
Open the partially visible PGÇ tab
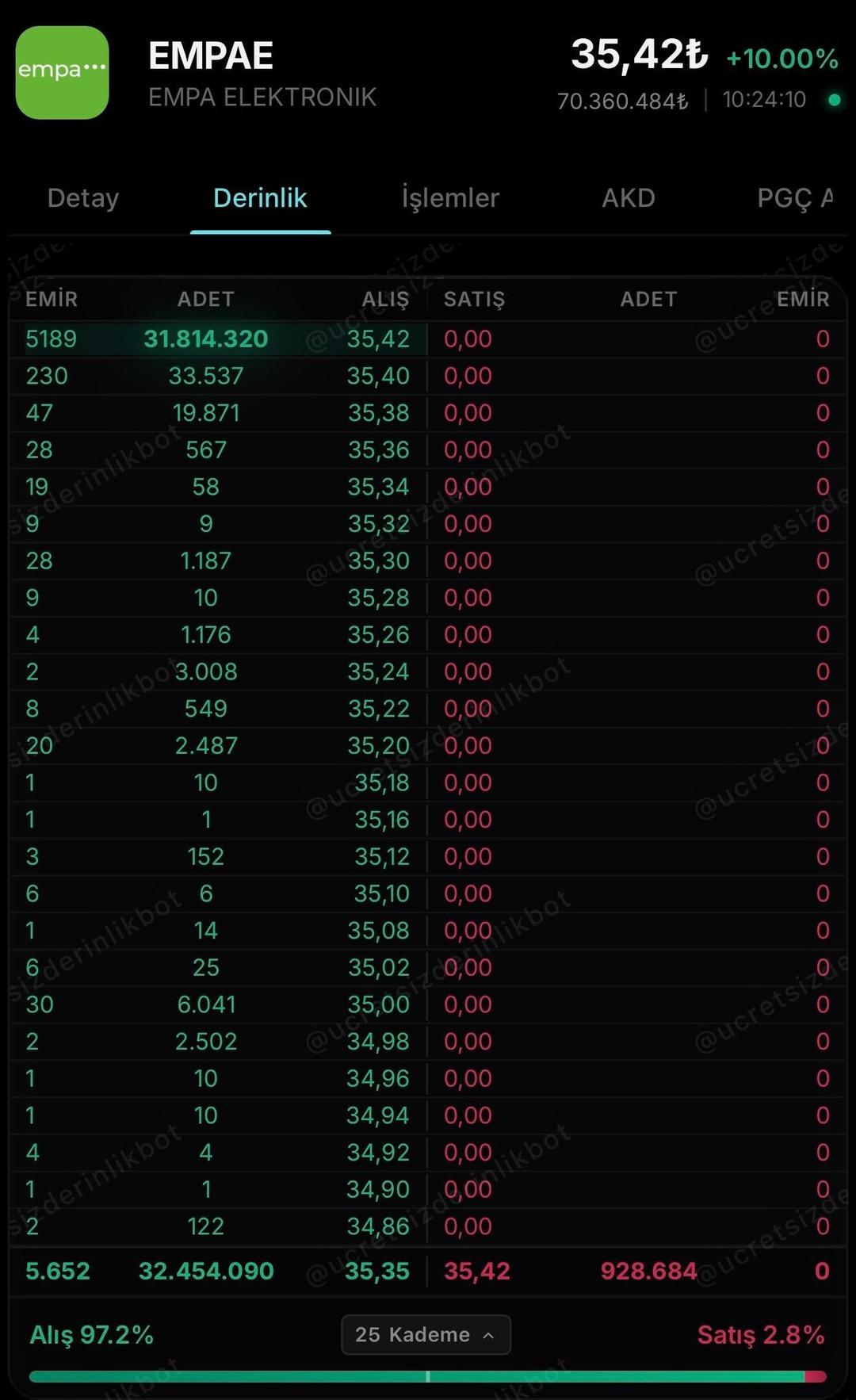coord(794,198)
